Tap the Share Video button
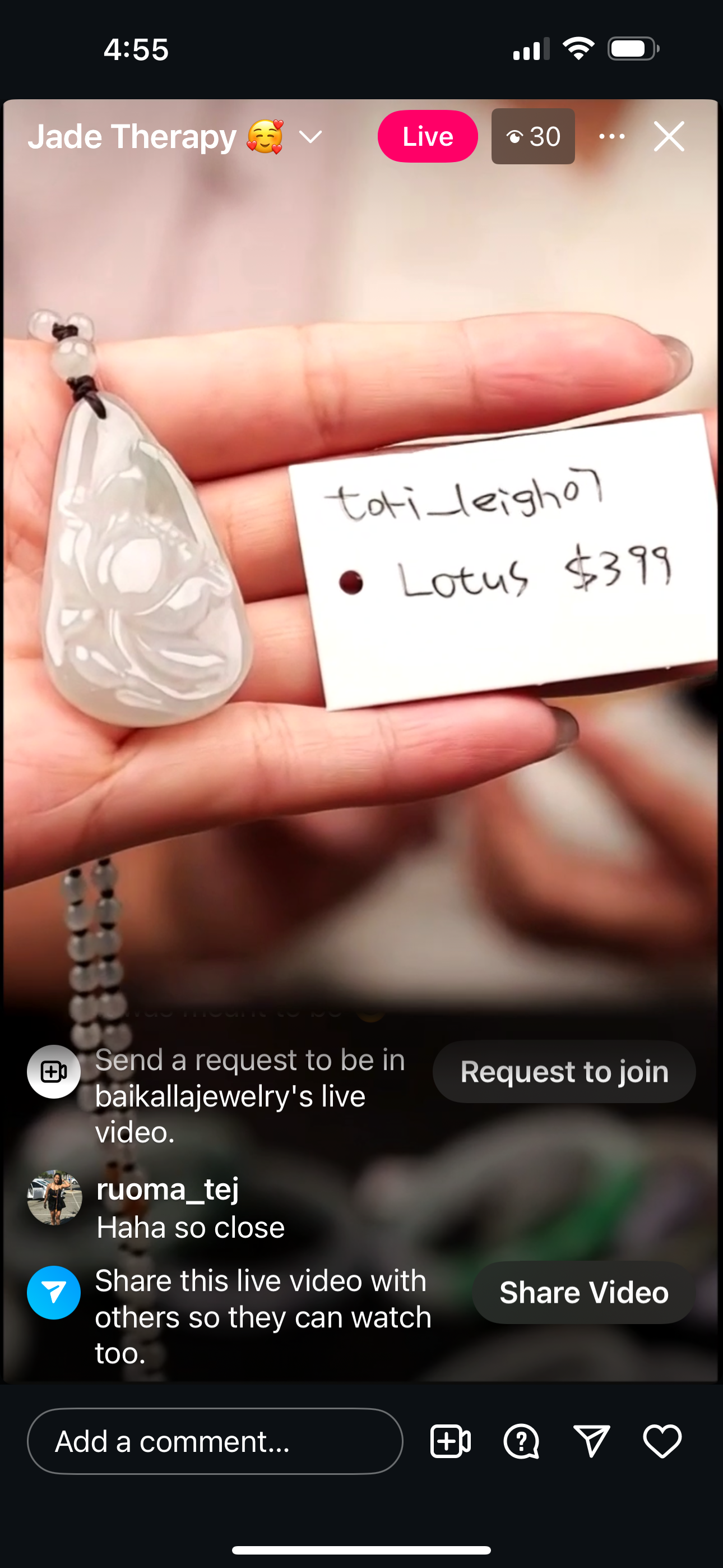This screenshot has height=1568, width=723. point(583,1292)
